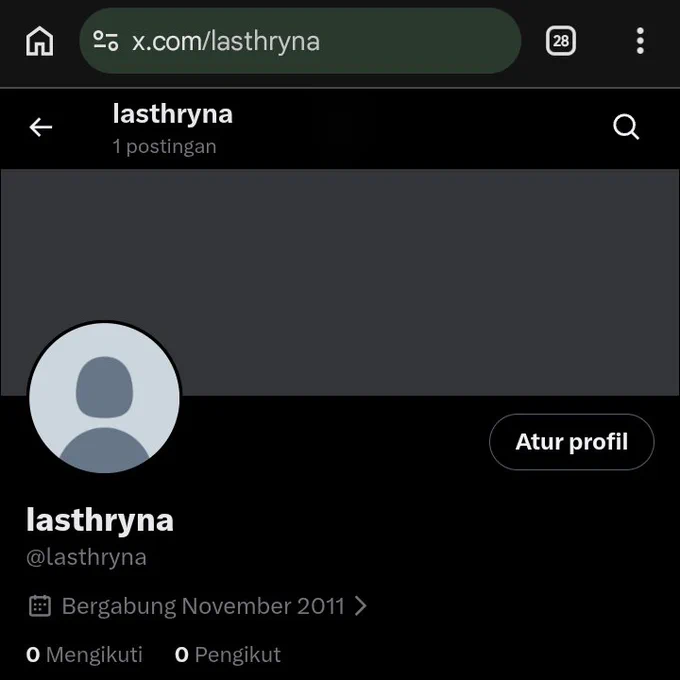Open search on the profile header

click(x=626, y=127)
